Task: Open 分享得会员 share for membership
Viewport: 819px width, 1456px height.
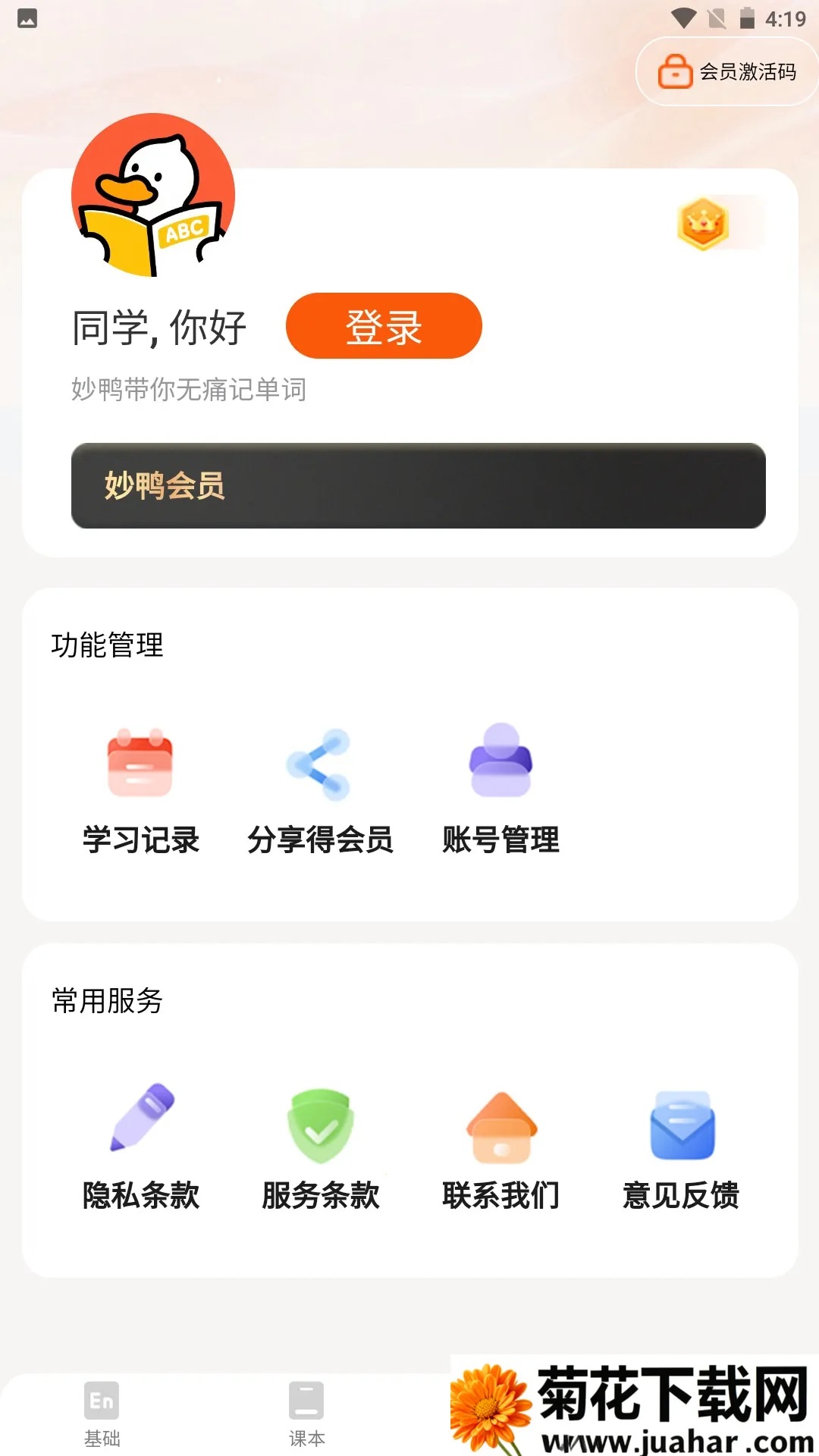Action: coord(320,789)
